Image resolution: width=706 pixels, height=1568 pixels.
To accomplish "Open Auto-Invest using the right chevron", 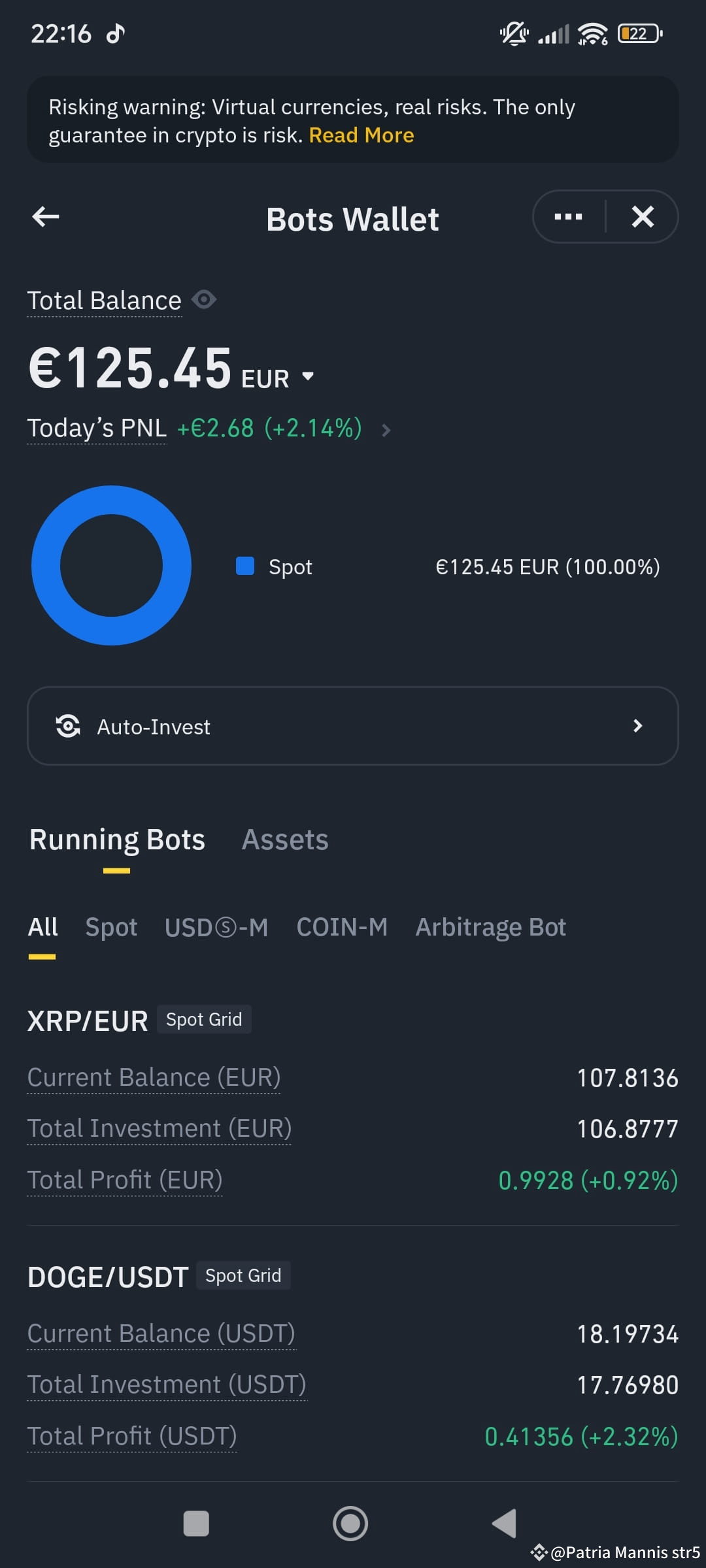I will click(637, 726).
